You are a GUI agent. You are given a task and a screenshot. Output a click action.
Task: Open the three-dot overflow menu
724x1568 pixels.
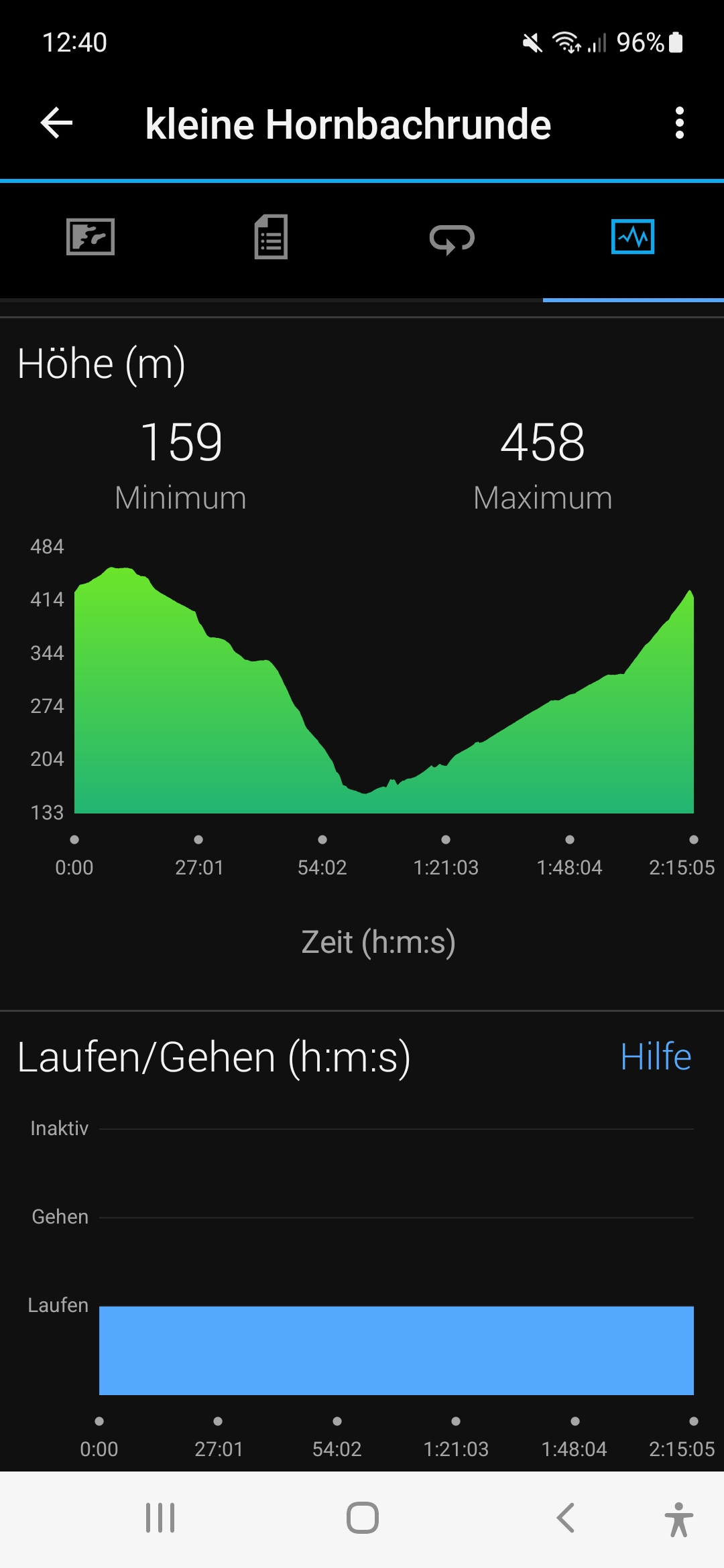(x=679, y=123)
